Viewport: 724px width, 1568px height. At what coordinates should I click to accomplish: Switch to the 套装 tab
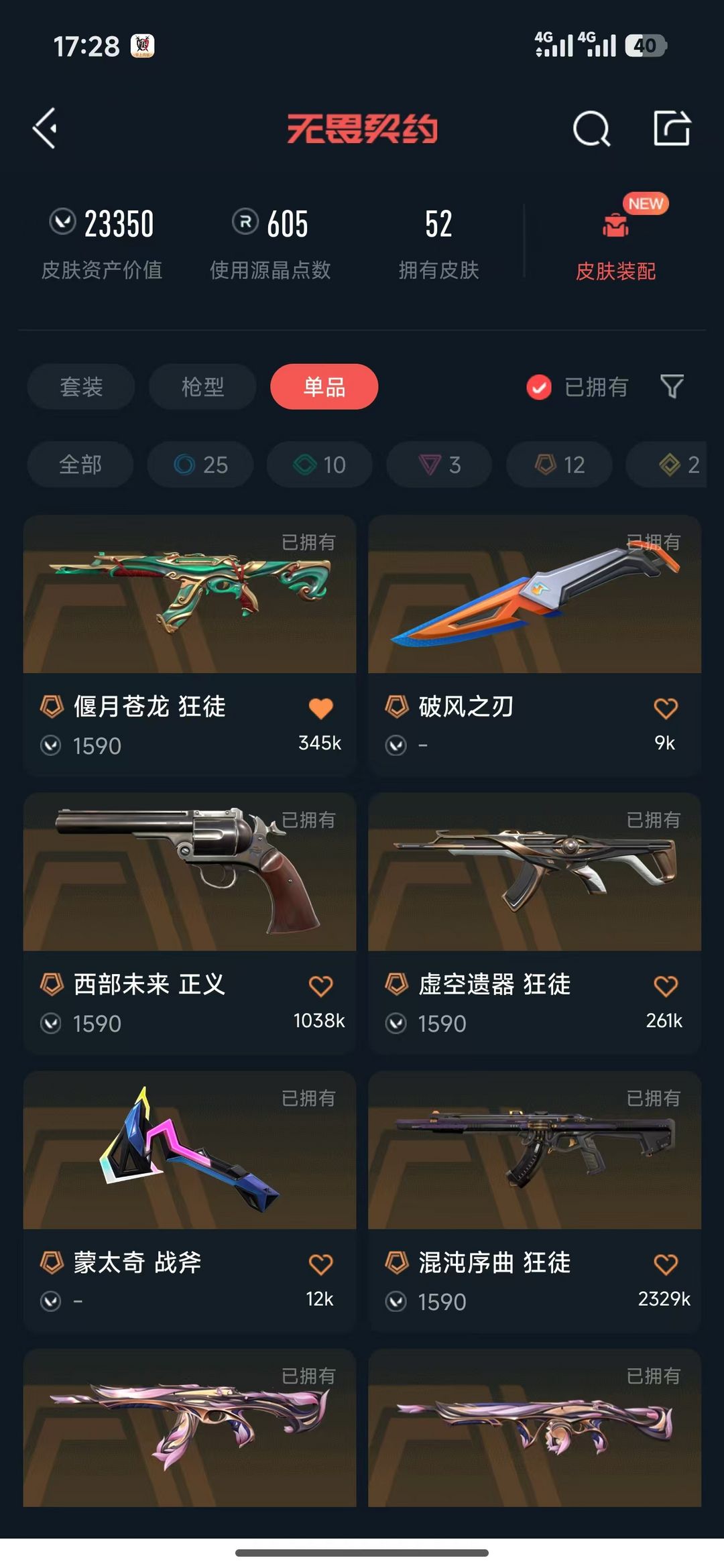coord(81,387)
